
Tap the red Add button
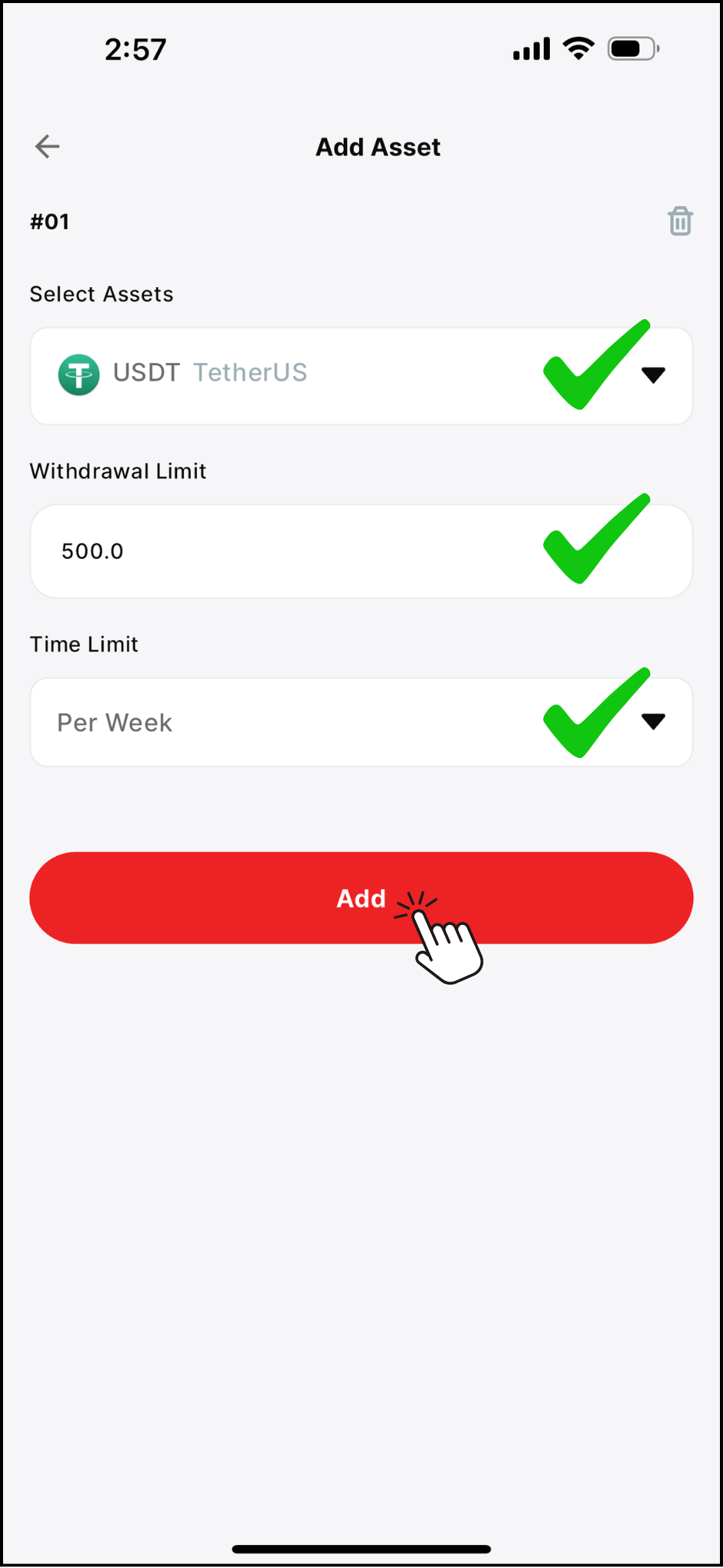[361, 897]
